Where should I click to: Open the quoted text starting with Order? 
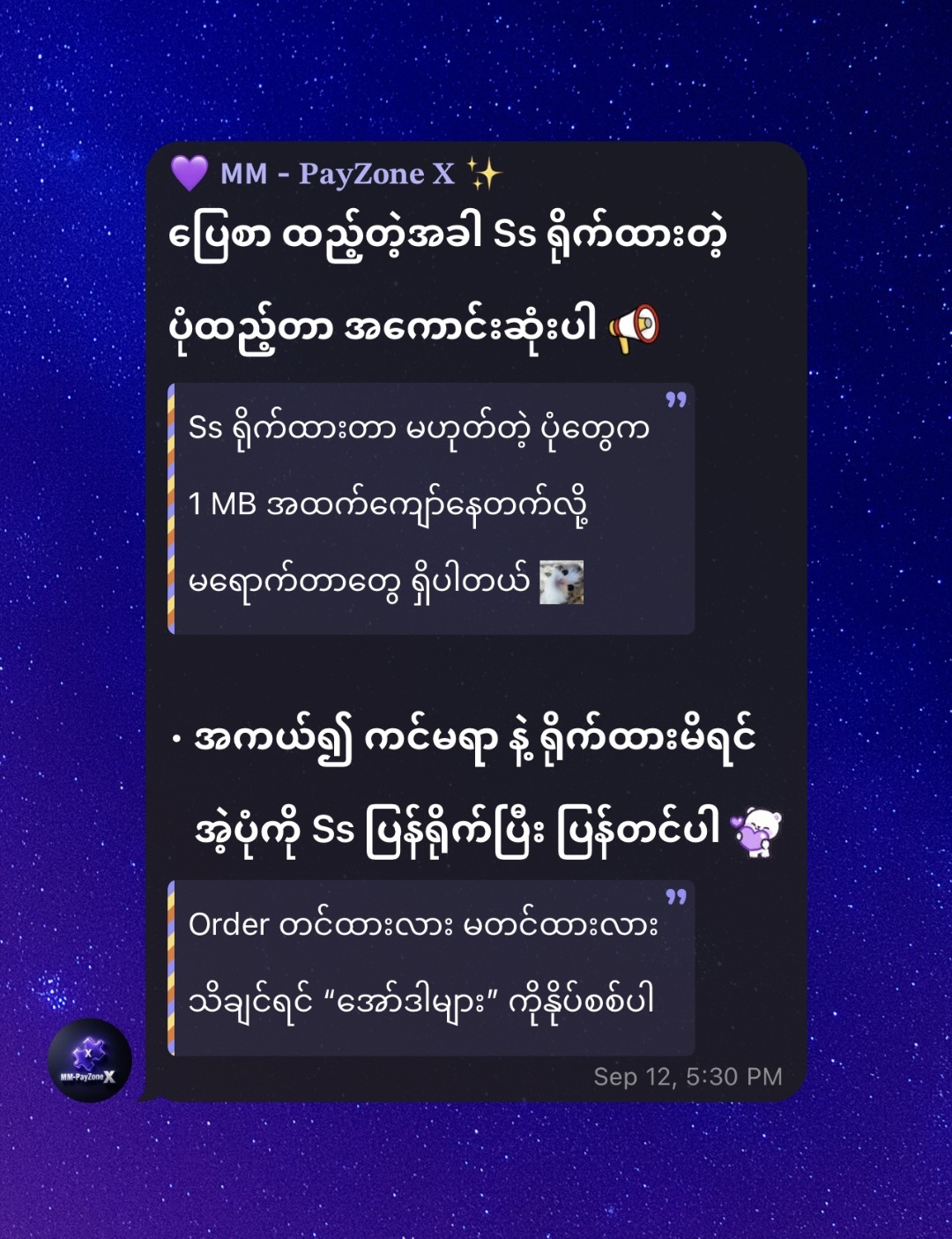coord(430,967)
